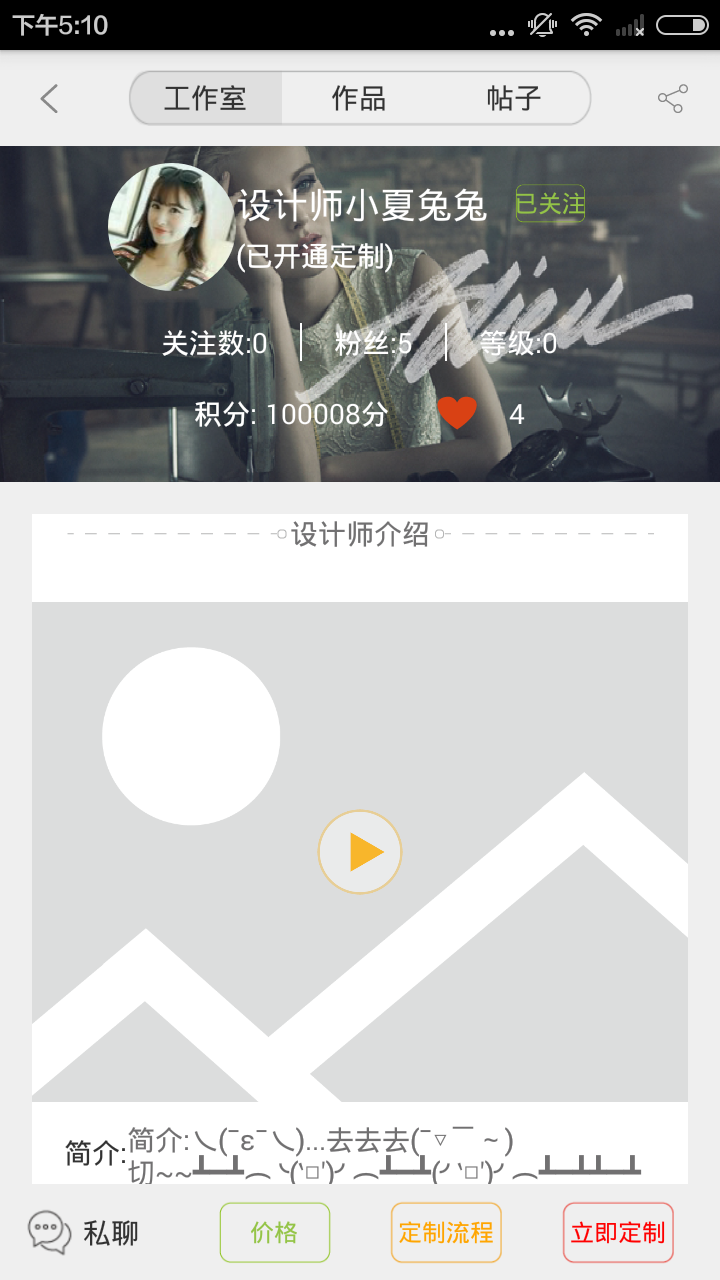Open the designer's profile avatar
The height and width of the screenshot is (1280, 720).
[x=171, y=226]
